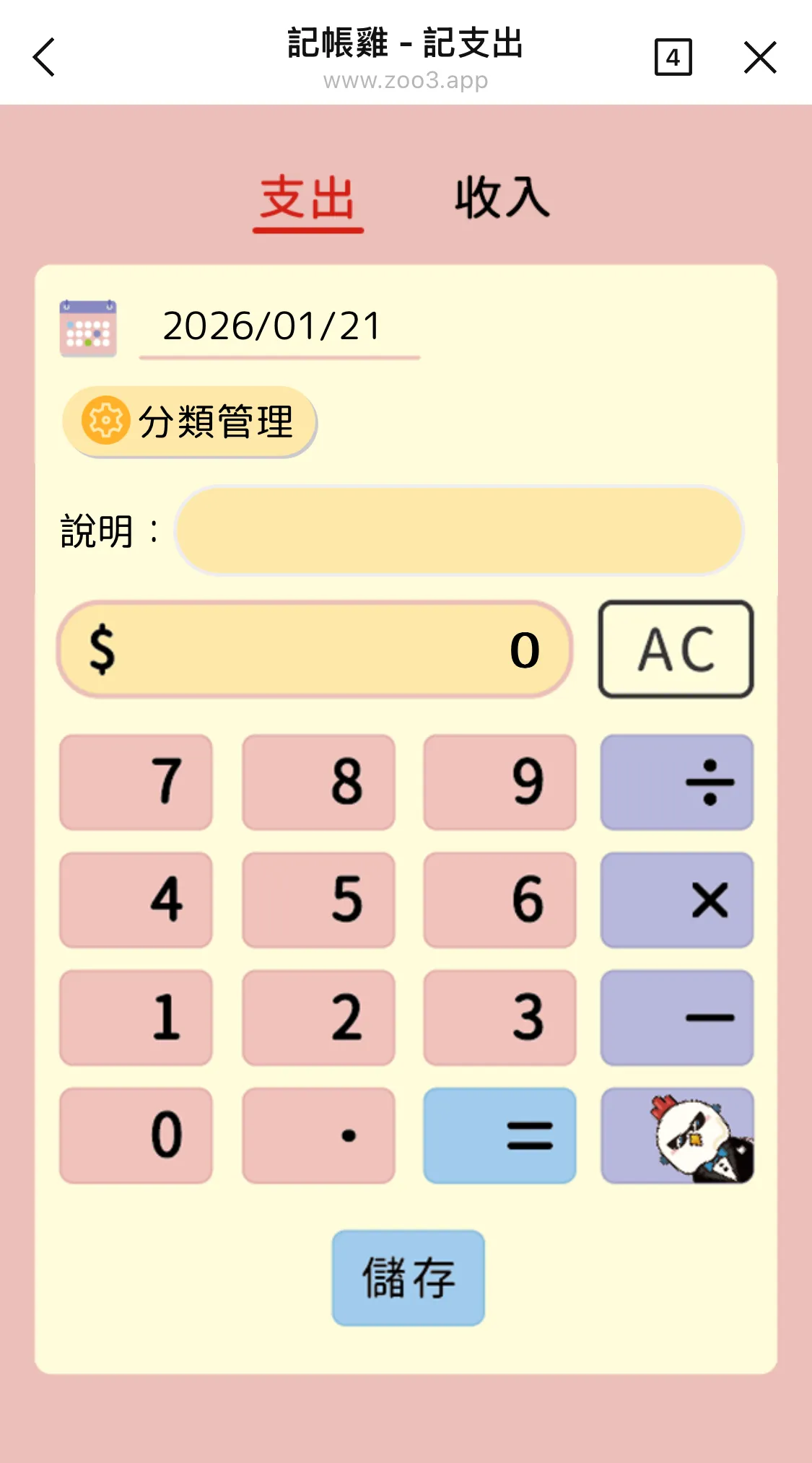Viewport: 812px width, 1463px height.
Task: Close the web page with the X
Action: tap(760, 57)
